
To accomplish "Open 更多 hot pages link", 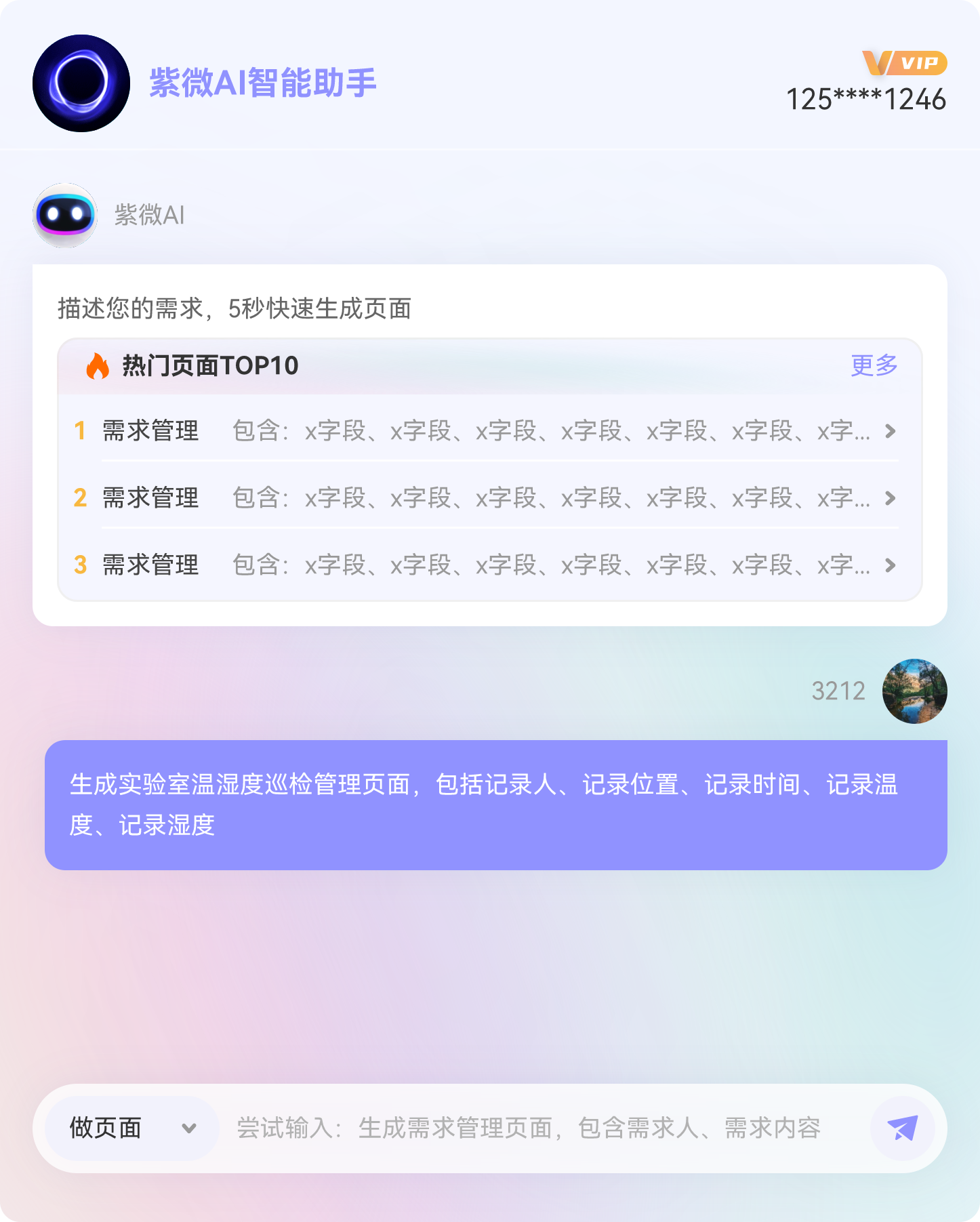I will click(874, 365).
